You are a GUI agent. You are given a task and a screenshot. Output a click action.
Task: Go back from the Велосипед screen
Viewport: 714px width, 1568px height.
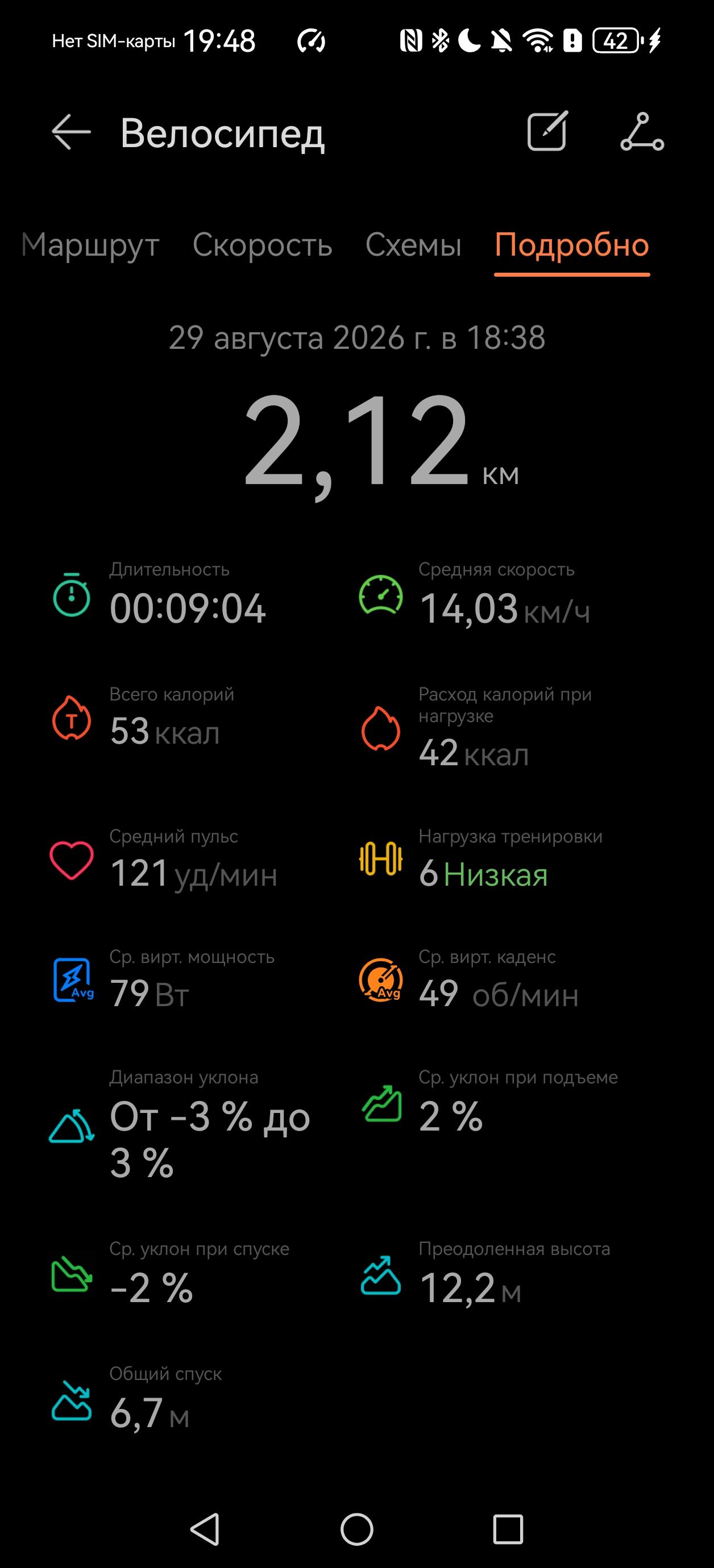tap(71, 131)
